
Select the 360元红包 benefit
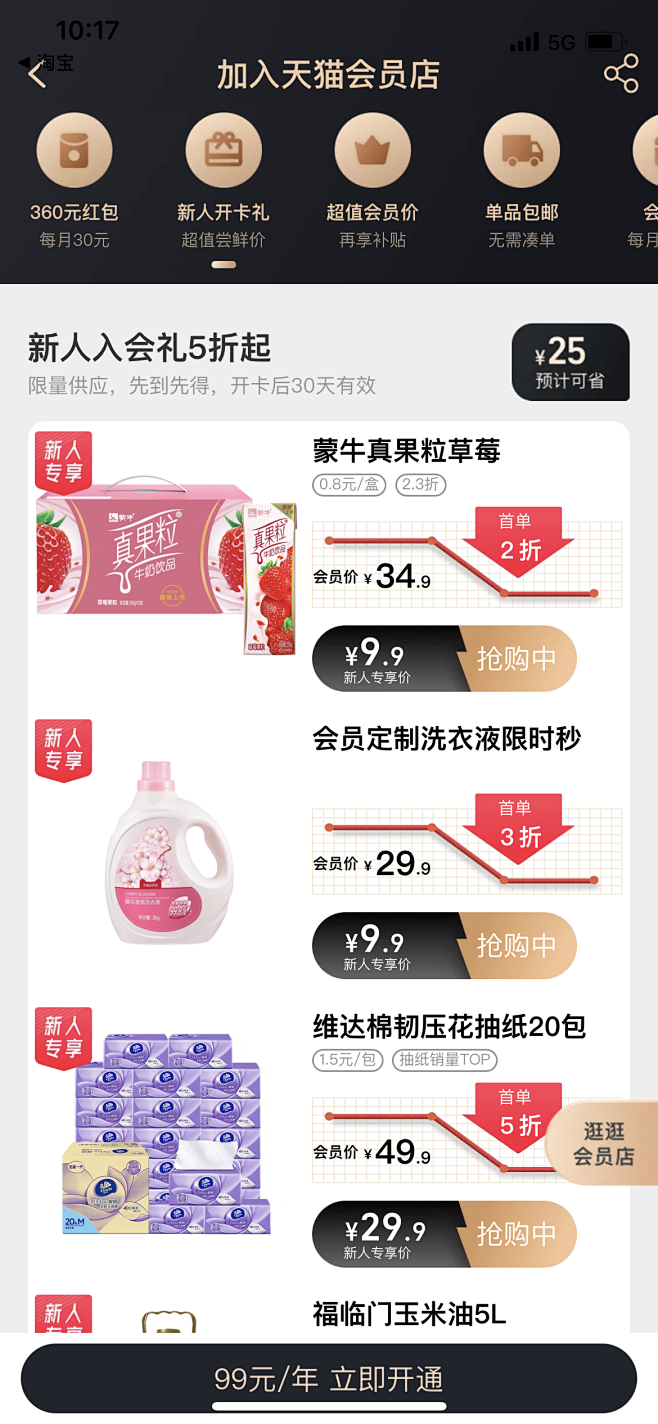[74, 179]
